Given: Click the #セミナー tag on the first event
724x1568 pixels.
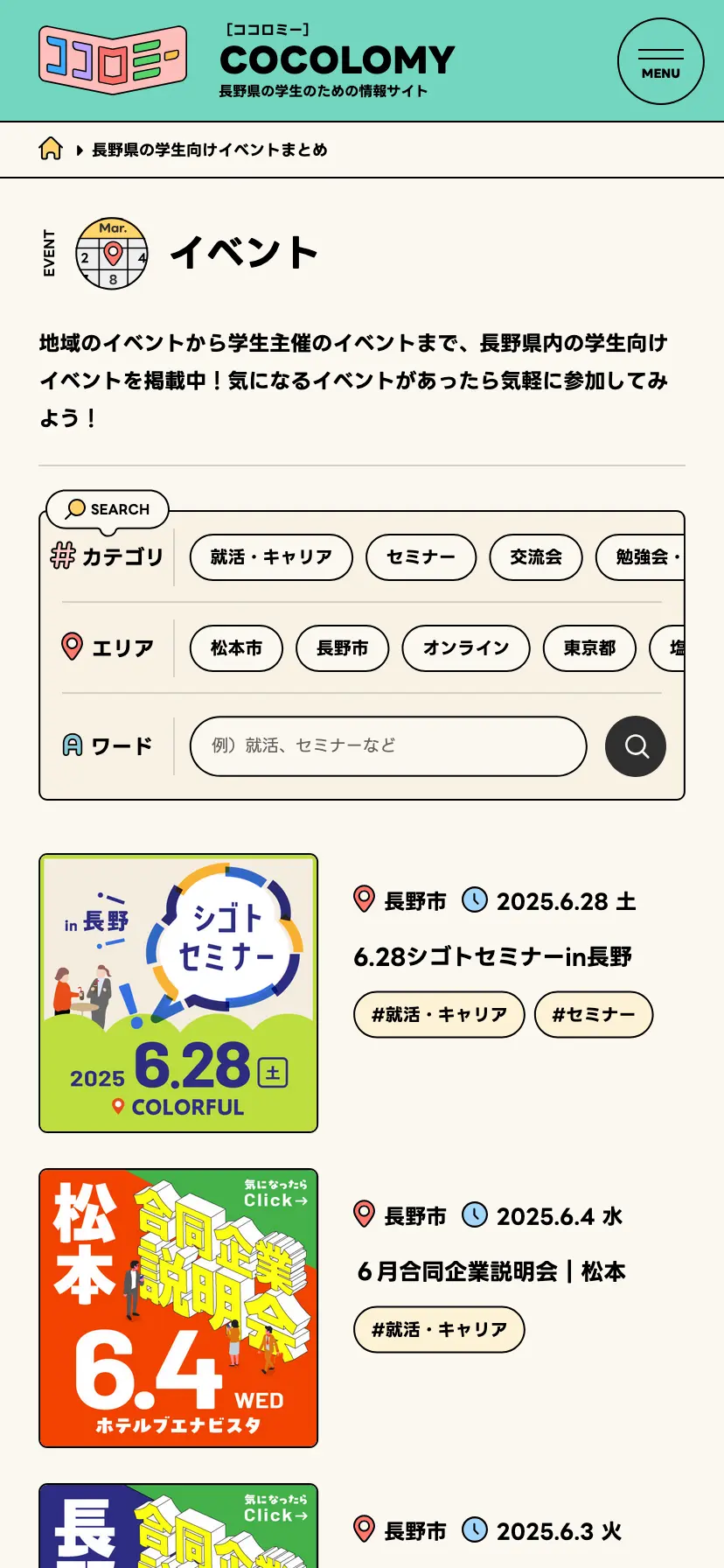Looking at the screenshot, I should [x=593, y=1014].
